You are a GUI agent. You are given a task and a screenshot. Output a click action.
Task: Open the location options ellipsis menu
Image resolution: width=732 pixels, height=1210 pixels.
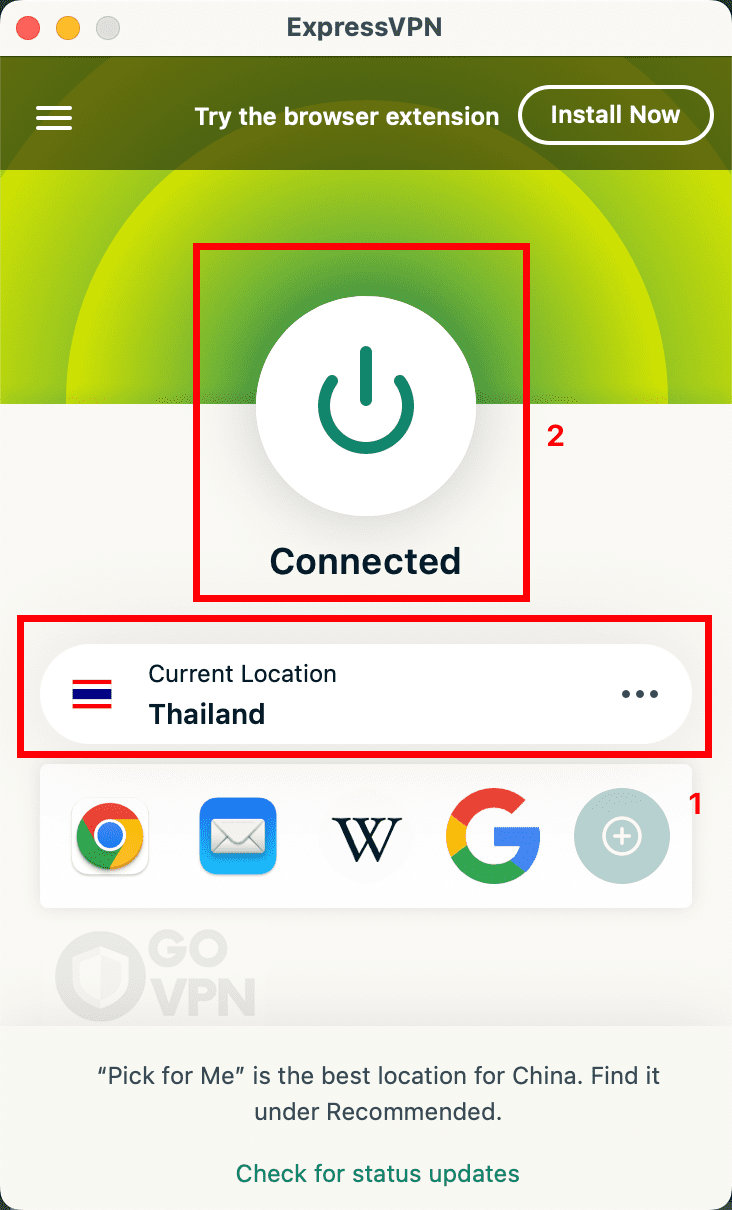640,694
